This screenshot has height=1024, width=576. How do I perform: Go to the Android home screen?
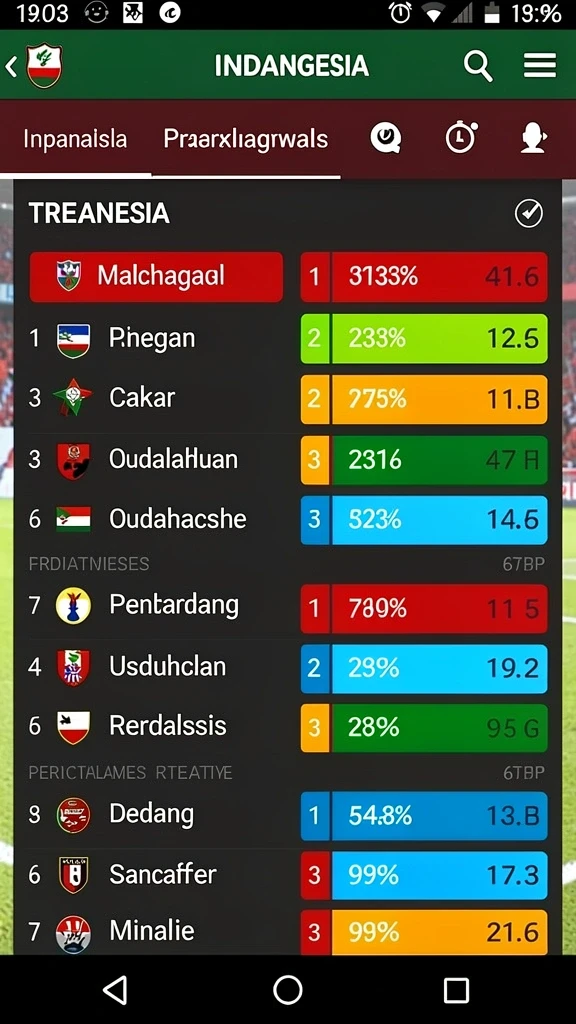pyautogui.click(x=287, y=990)
